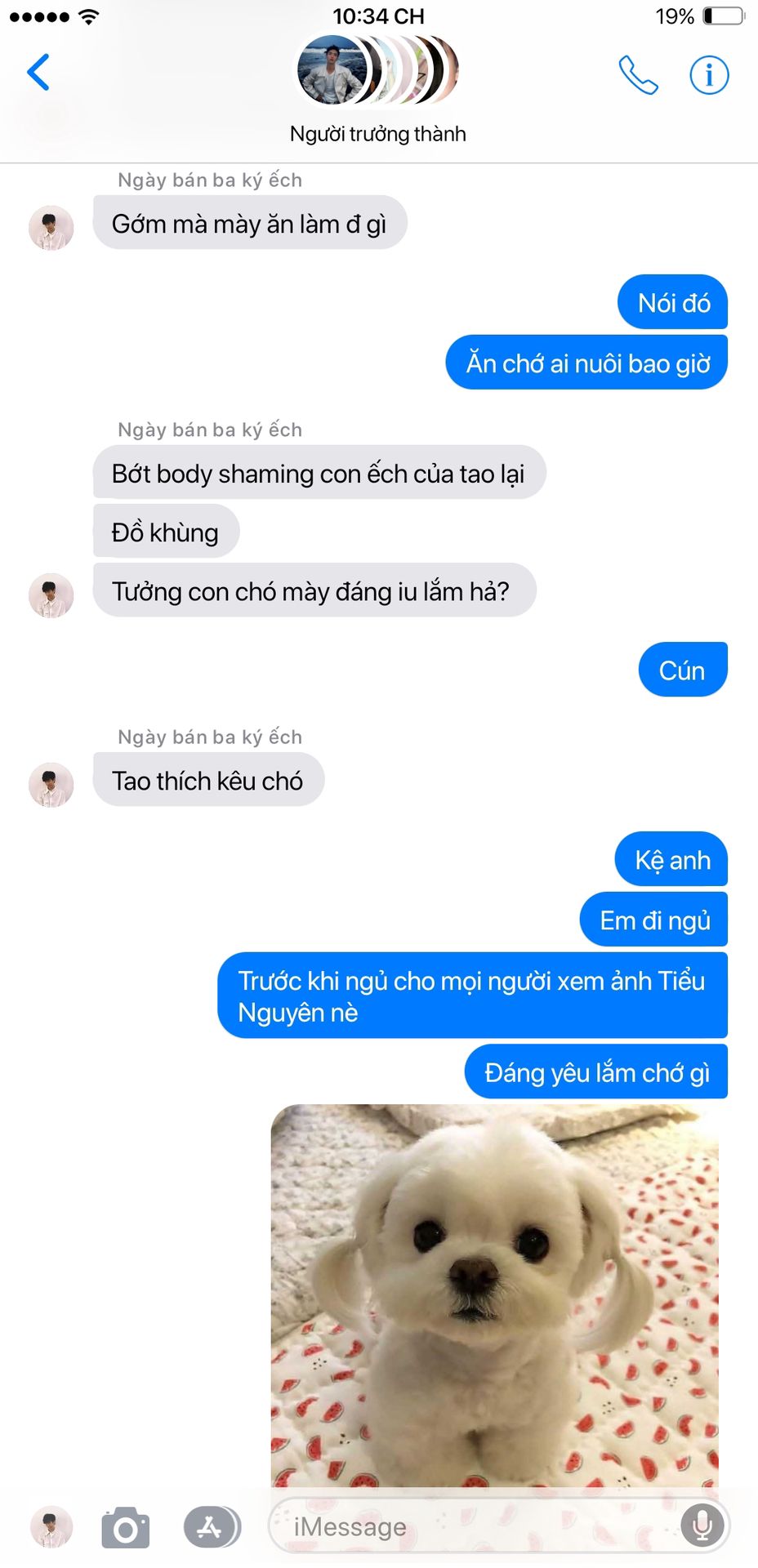Open the white puppy photo
This screenshot has height=1568, width=758.
coord(495,1295)
